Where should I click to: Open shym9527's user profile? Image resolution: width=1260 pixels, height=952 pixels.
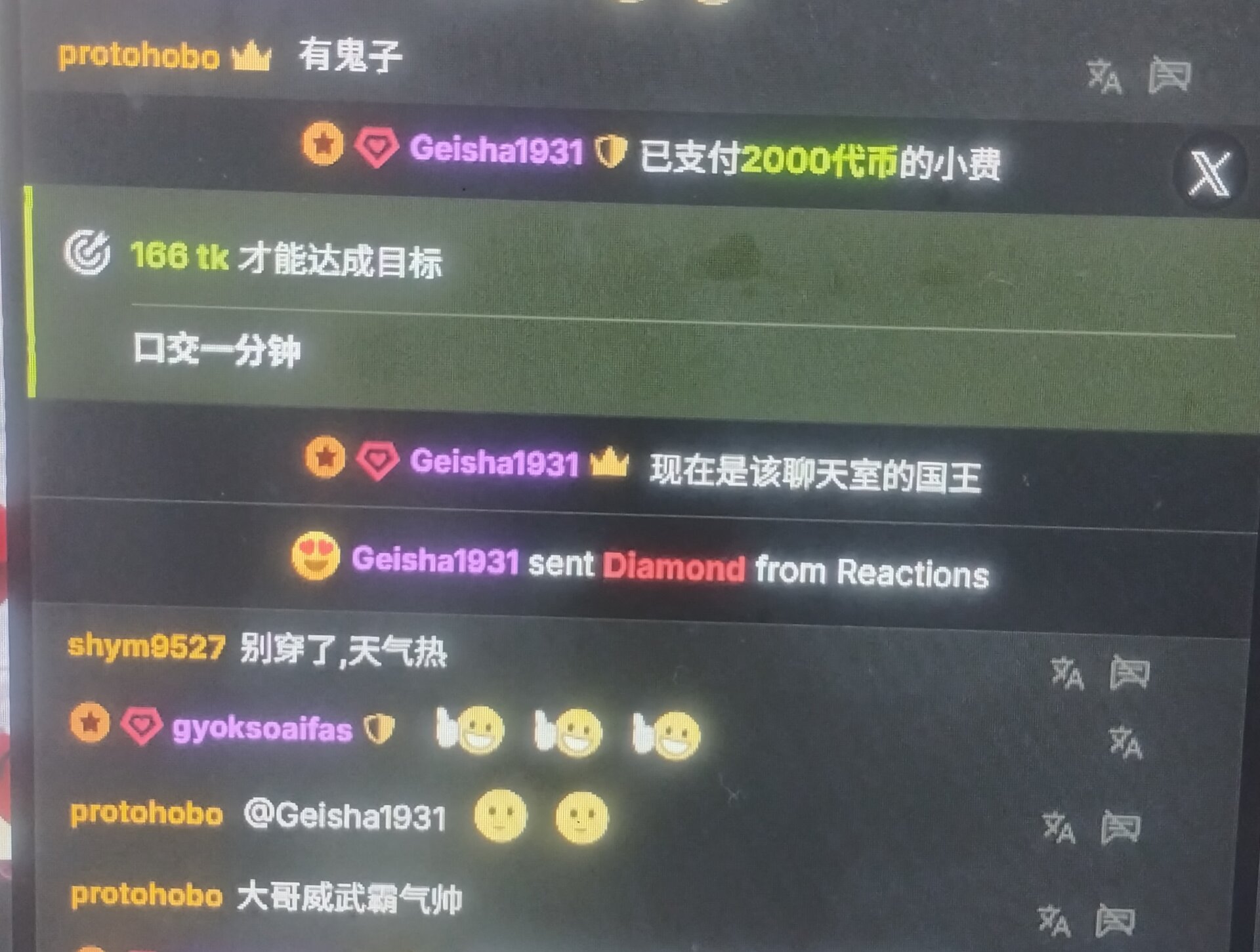click(146, 647)
